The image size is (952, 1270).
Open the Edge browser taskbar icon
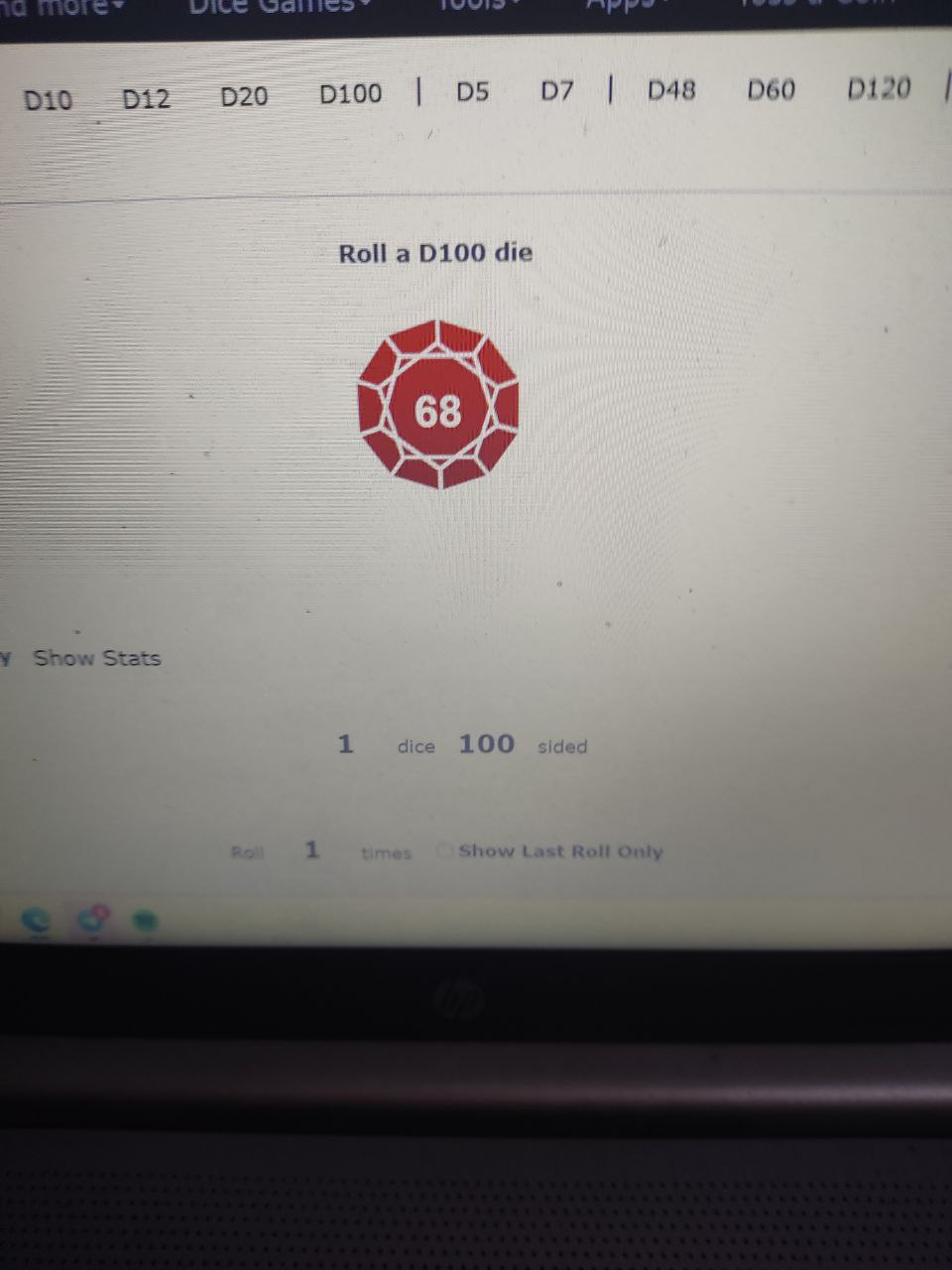tap(37, 921)
